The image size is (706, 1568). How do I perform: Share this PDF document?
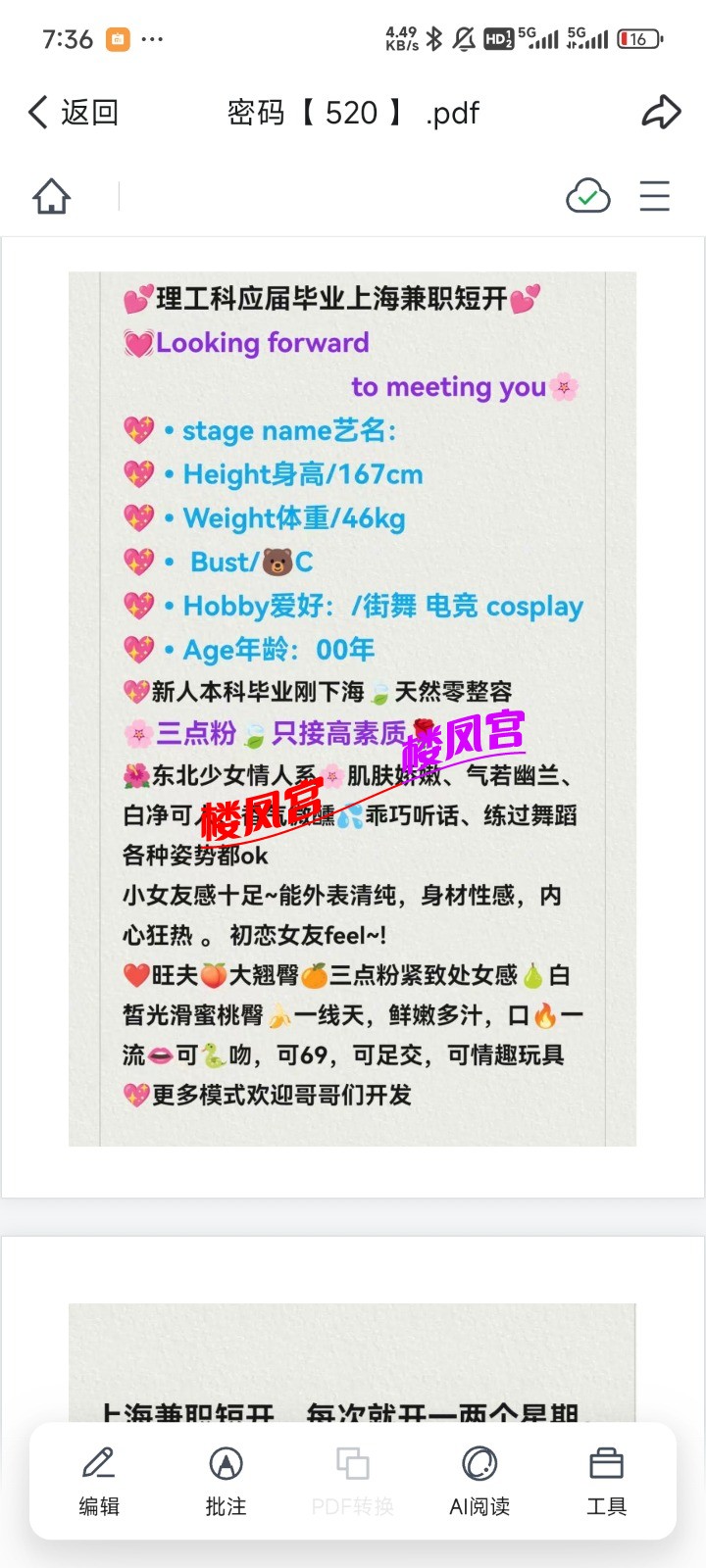pyautogui.click(x=661, y=113)
